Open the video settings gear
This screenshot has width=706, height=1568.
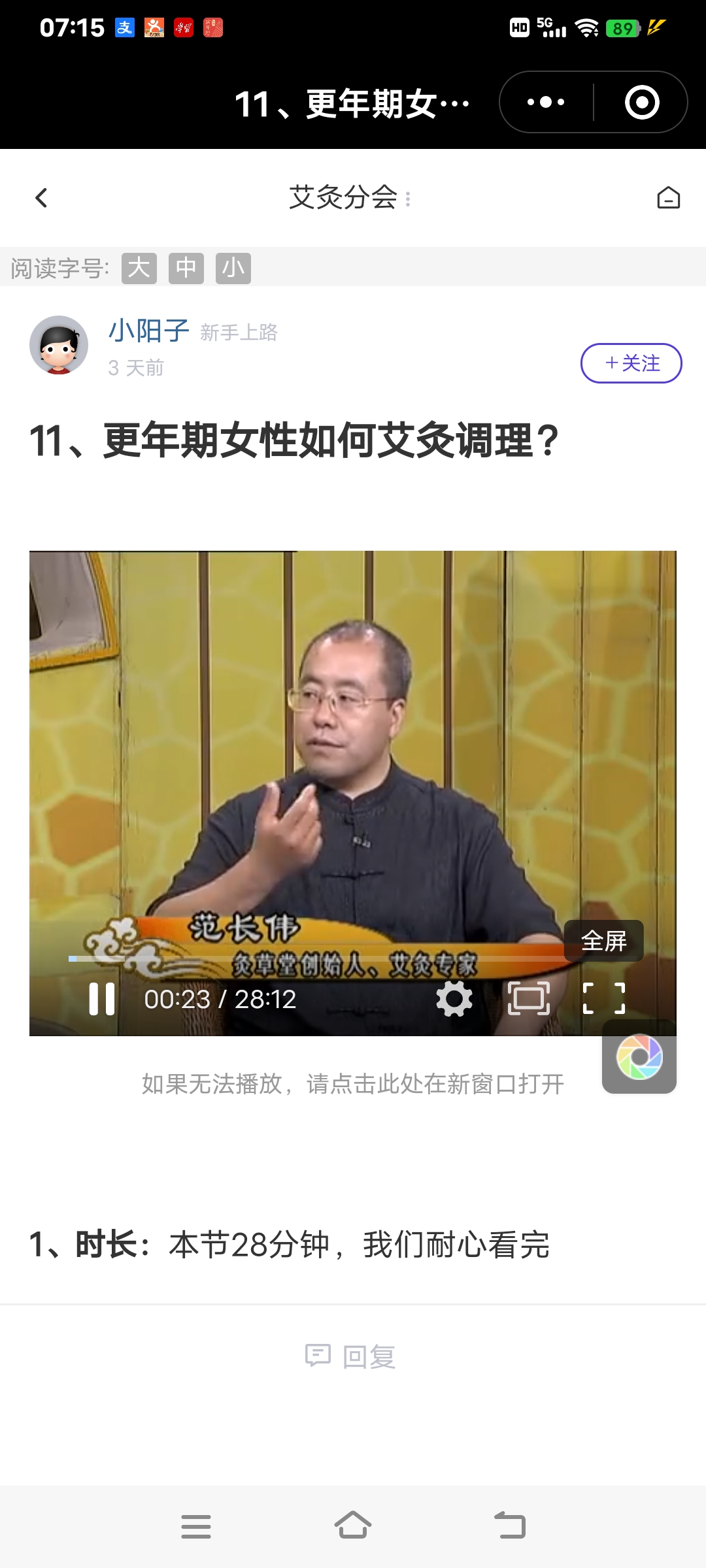[x=454, y=999]
